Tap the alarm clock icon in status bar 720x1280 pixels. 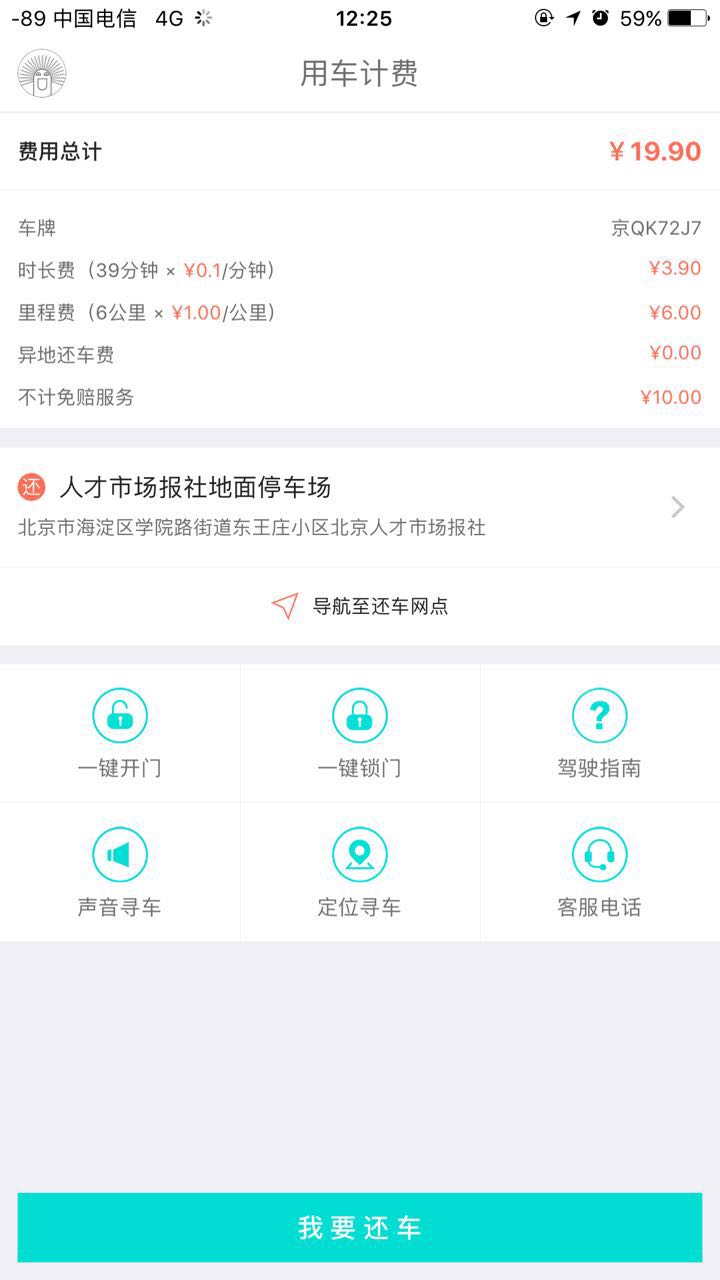(x=599, y=17)
